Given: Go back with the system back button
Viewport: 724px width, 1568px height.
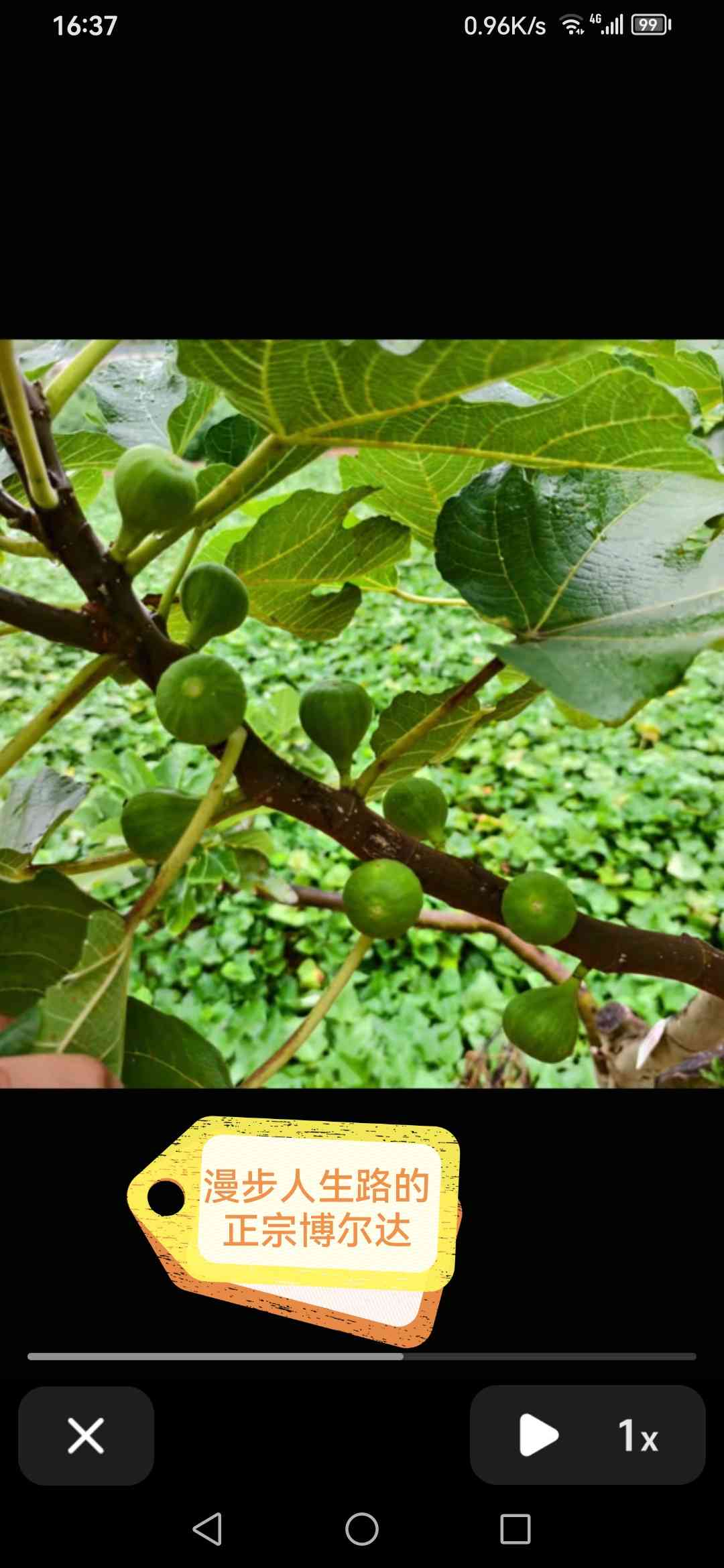Looking at the screenshot, I should pos(207,1529).
